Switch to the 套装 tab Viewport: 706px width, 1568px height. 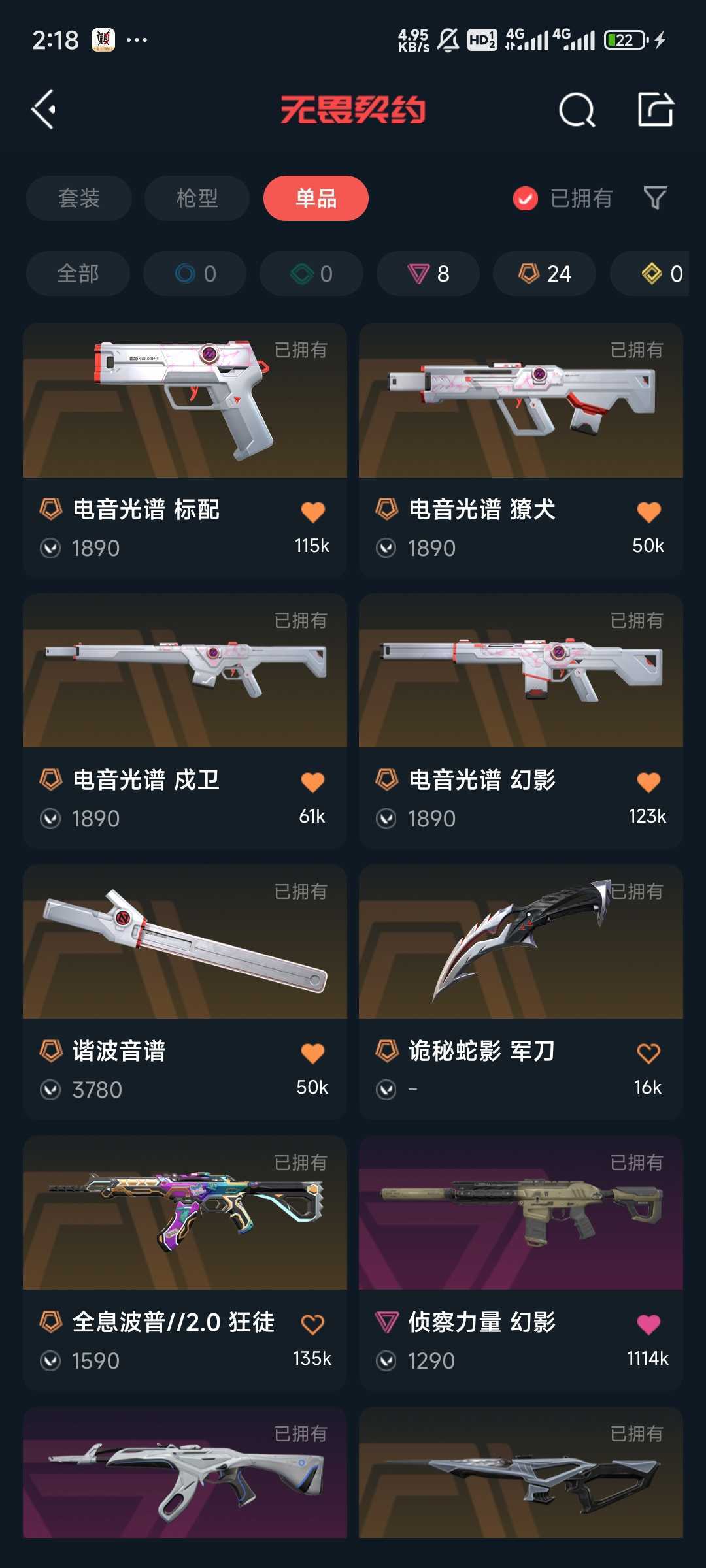click(79, 198)
